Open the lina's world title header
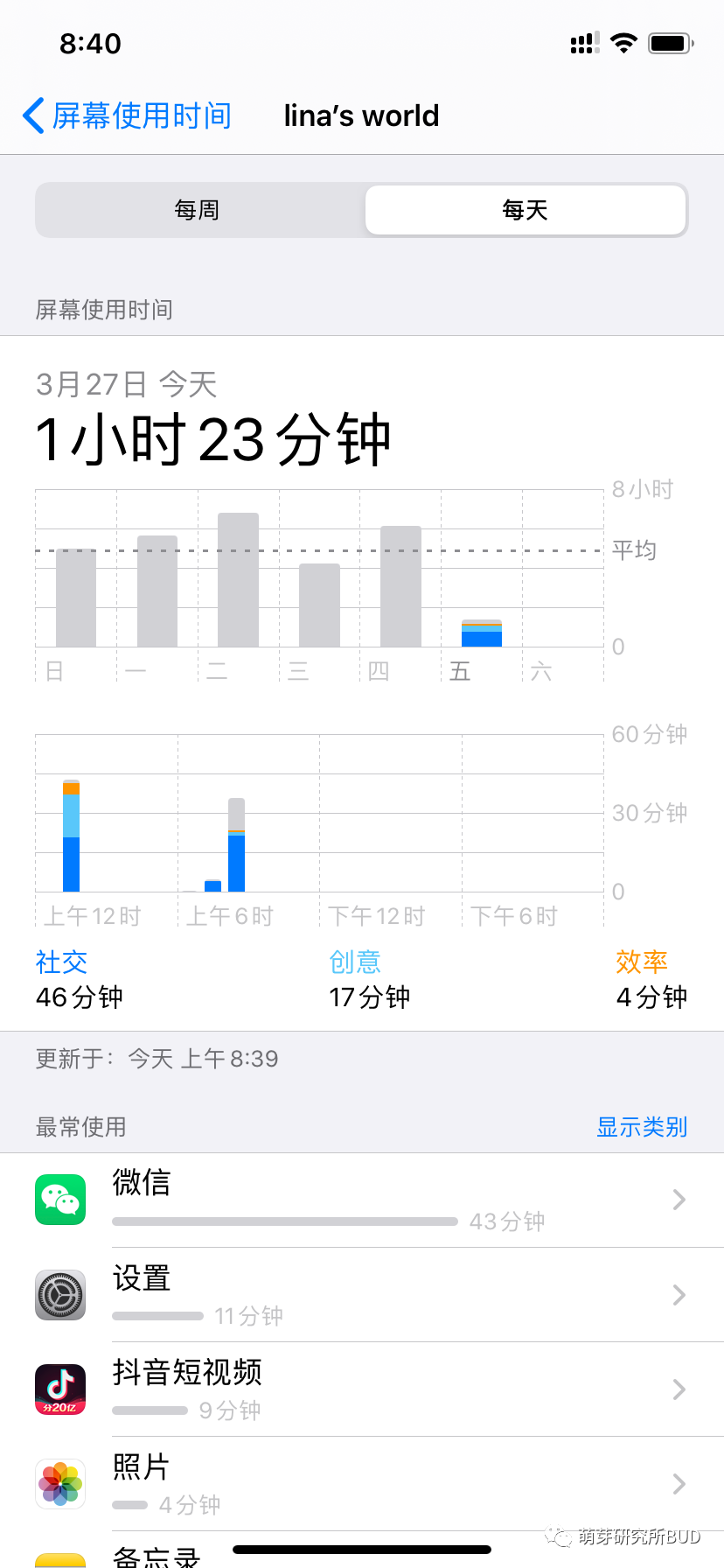 360,115
